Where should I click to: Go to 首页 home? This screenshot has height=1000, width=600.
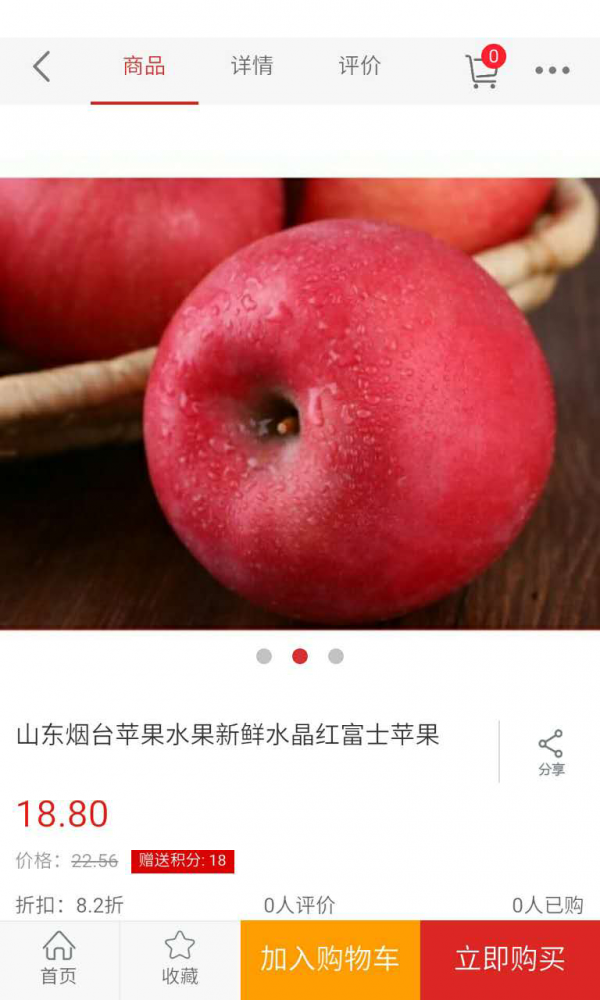(59, 958)
